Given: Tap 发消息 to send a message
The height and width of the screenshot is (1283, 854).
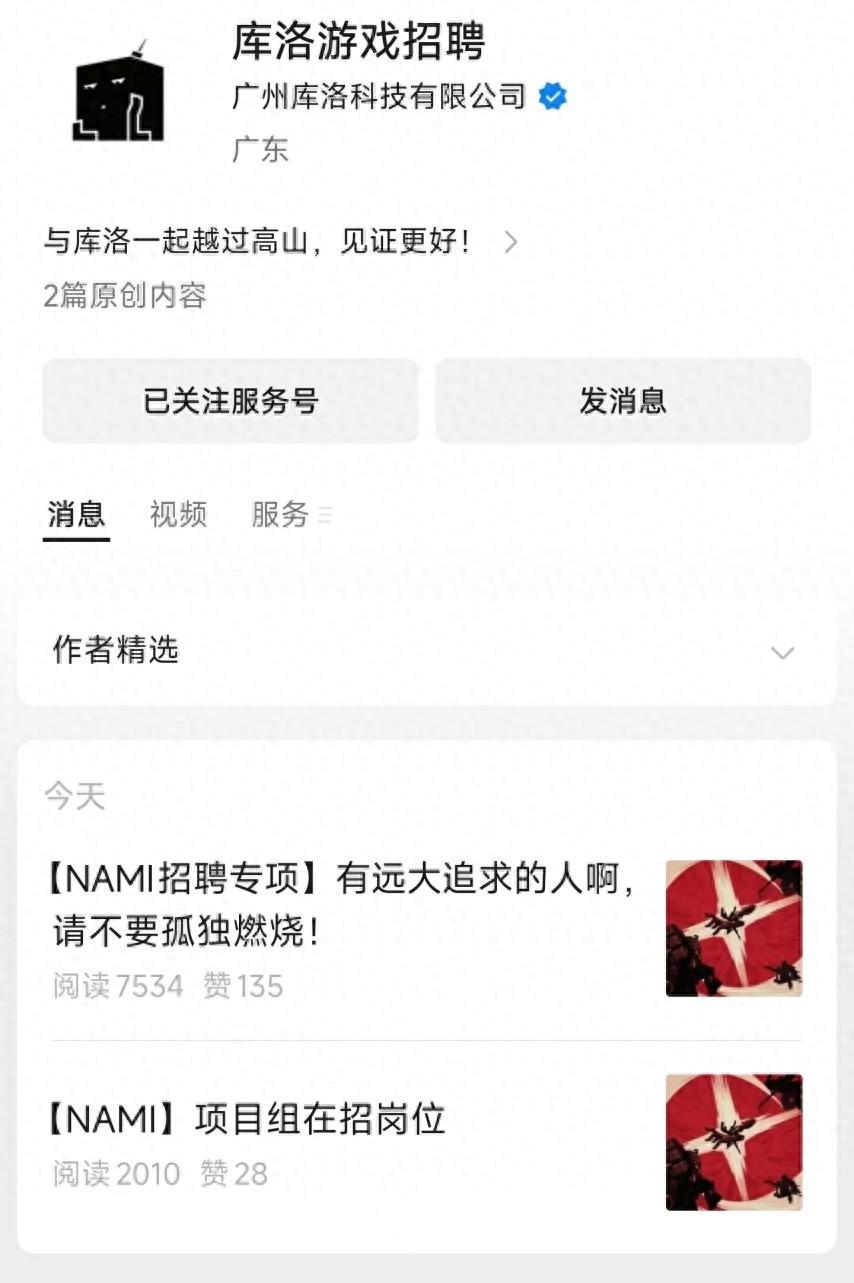Looking at the screenshot, I should [622, 401].
